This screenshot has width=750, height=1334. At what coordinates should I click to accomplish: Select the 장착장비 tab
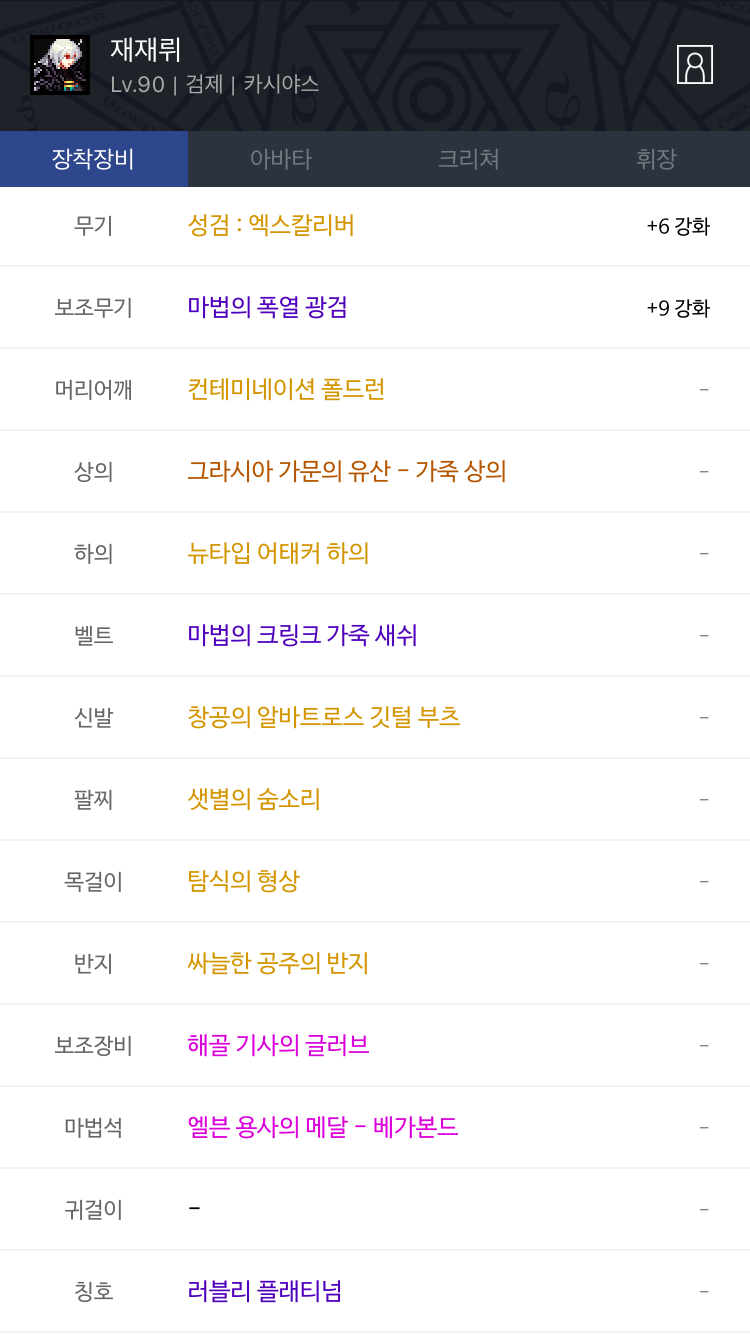coord(94,159)
